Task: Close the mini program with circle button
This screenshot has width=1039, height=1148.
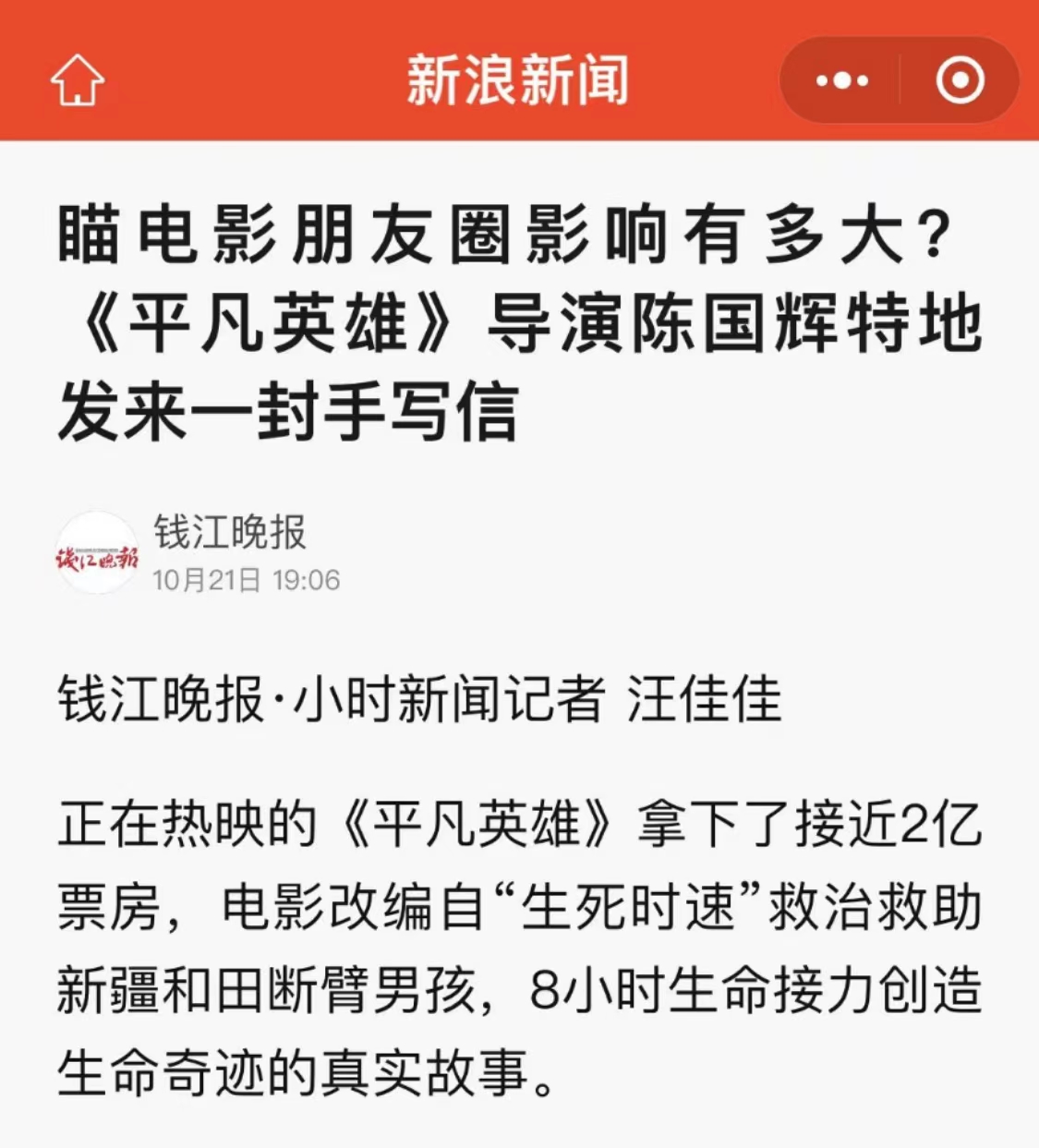Action: click(x=960, y=81)
